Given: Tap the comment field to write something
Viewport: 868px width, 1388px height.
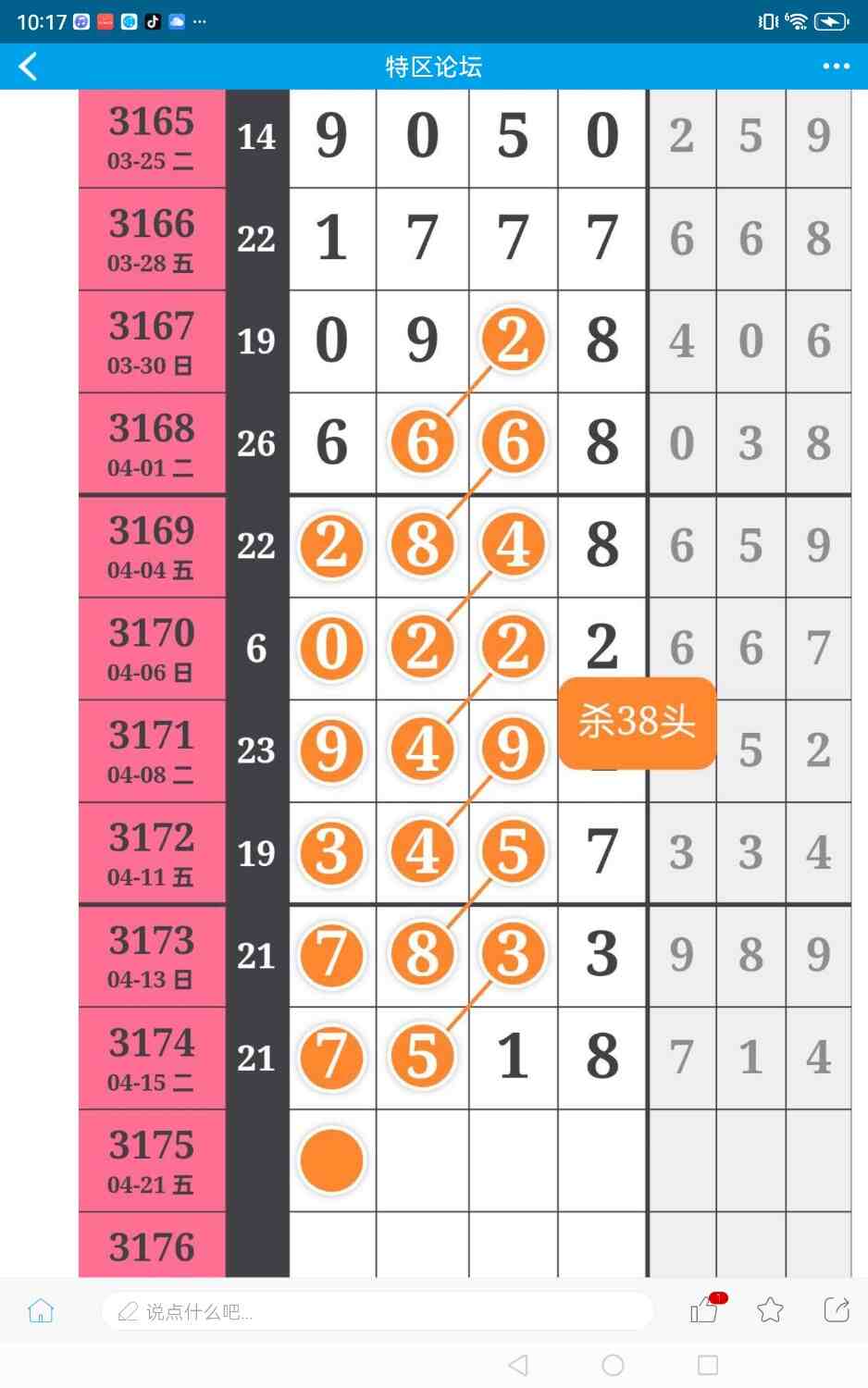Looking at the screenshot, I should coord(377,1311).
